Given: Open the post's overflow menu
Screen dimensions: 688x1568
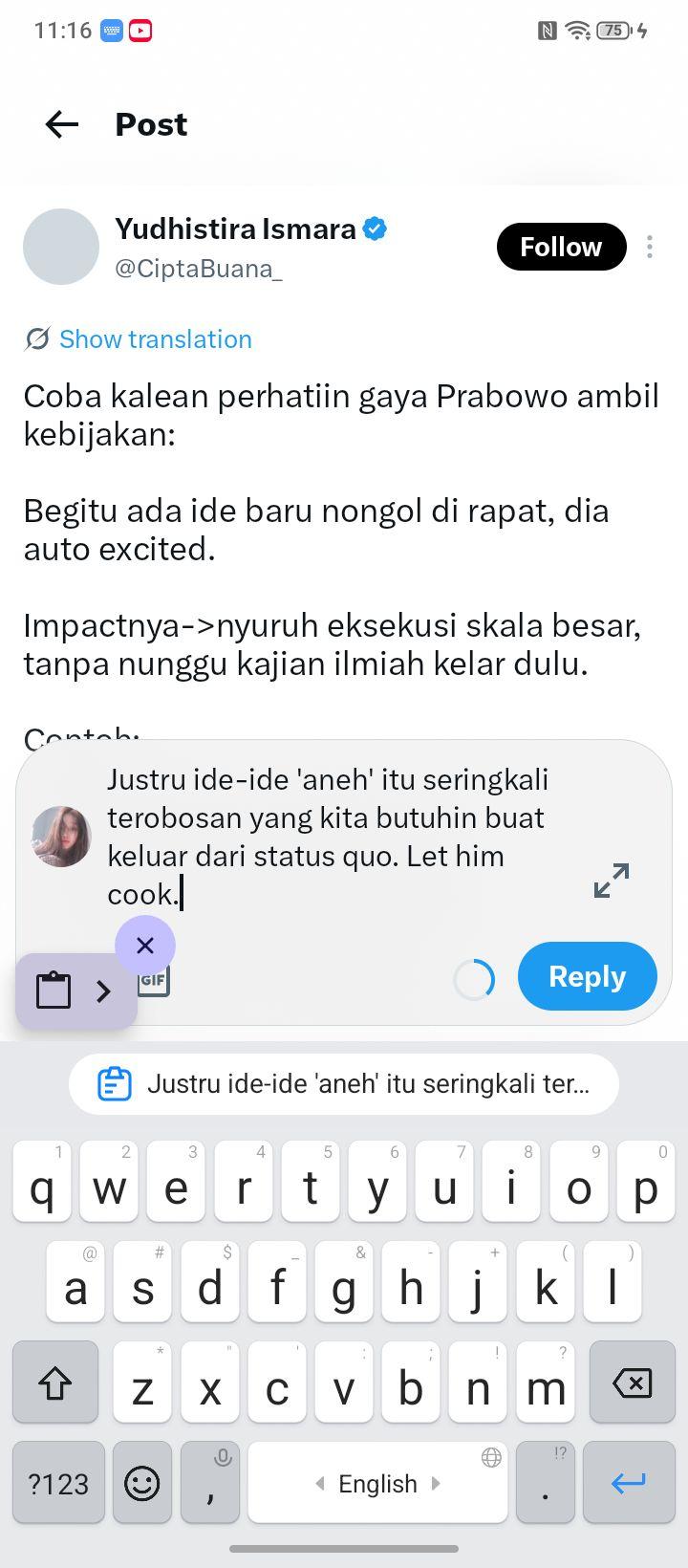Looking at the screenshot, I should [650, 247].
